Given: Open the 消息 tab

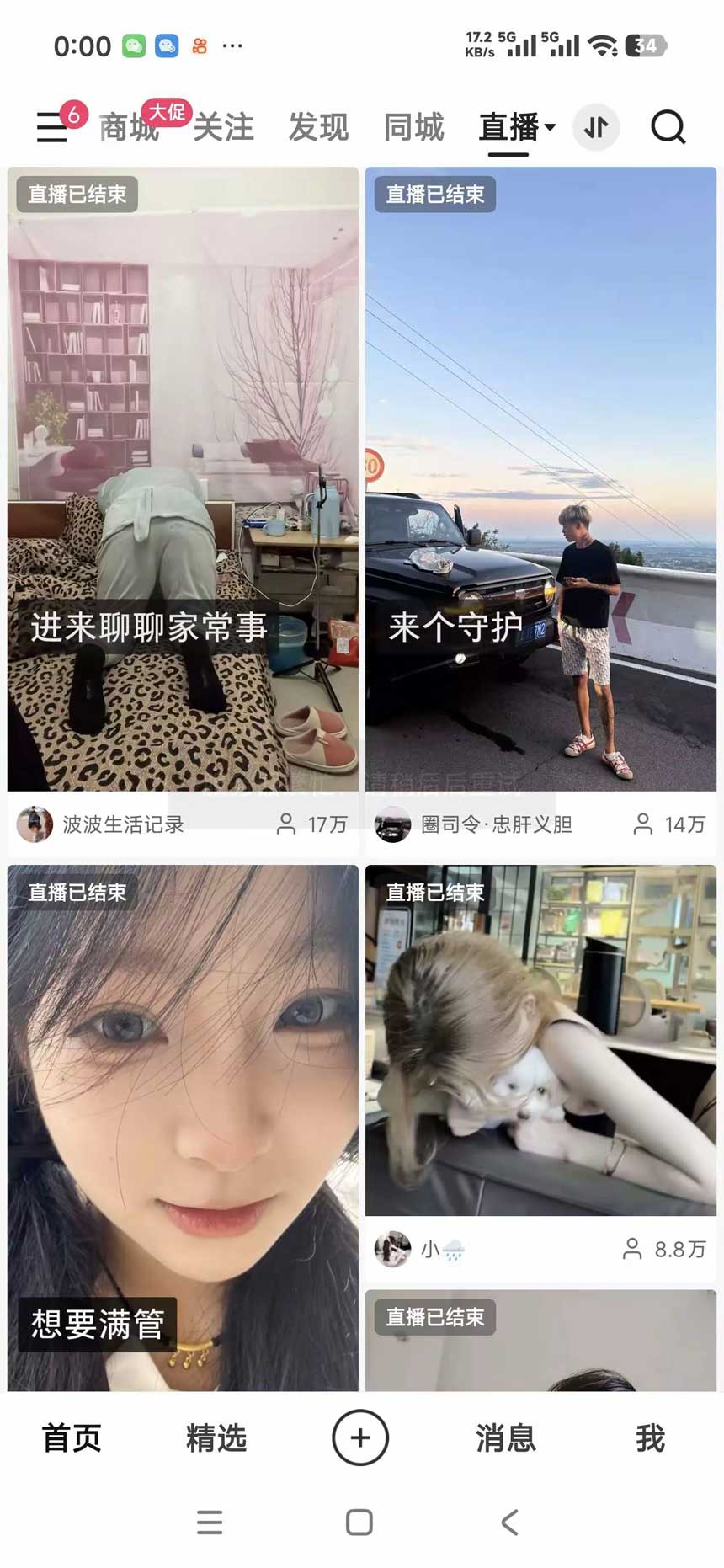Looking at the screenshot, I should (x=506, y=1438).
